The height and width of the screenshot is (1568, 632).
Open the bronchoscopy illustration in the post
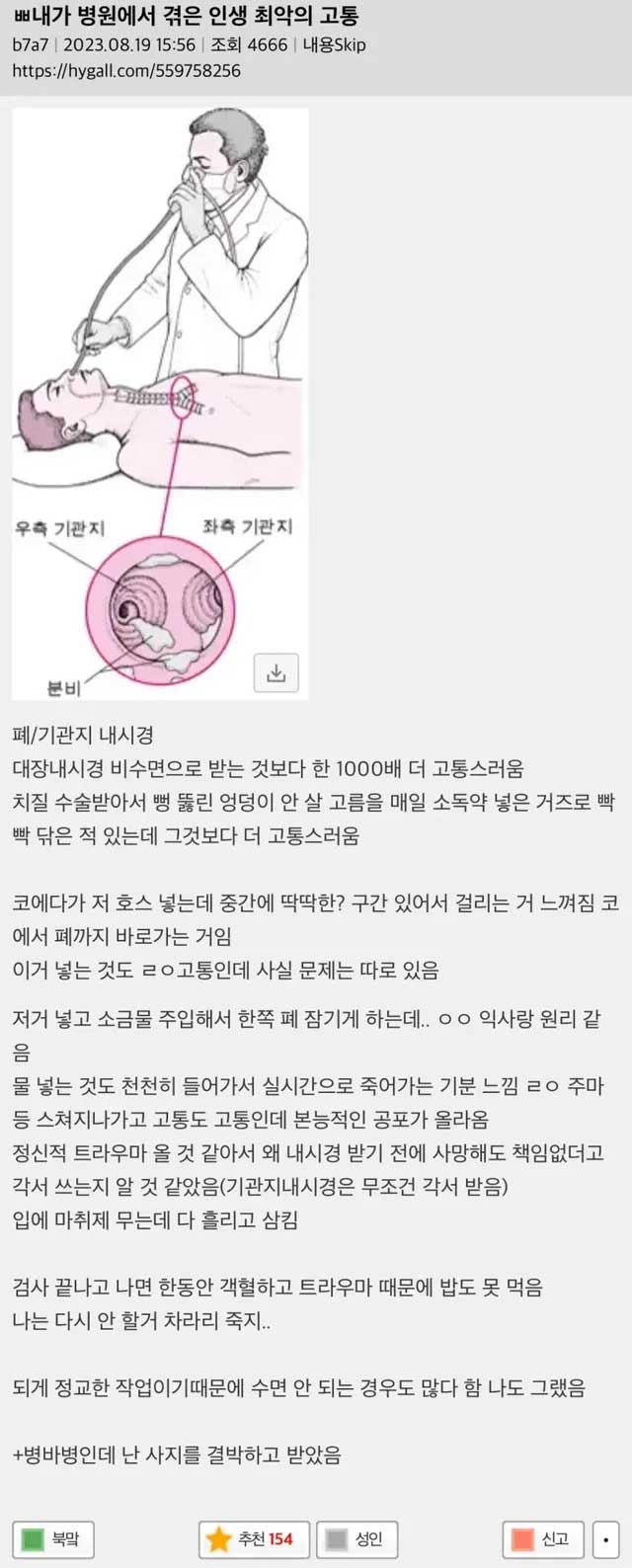click(x=160, y=395)
